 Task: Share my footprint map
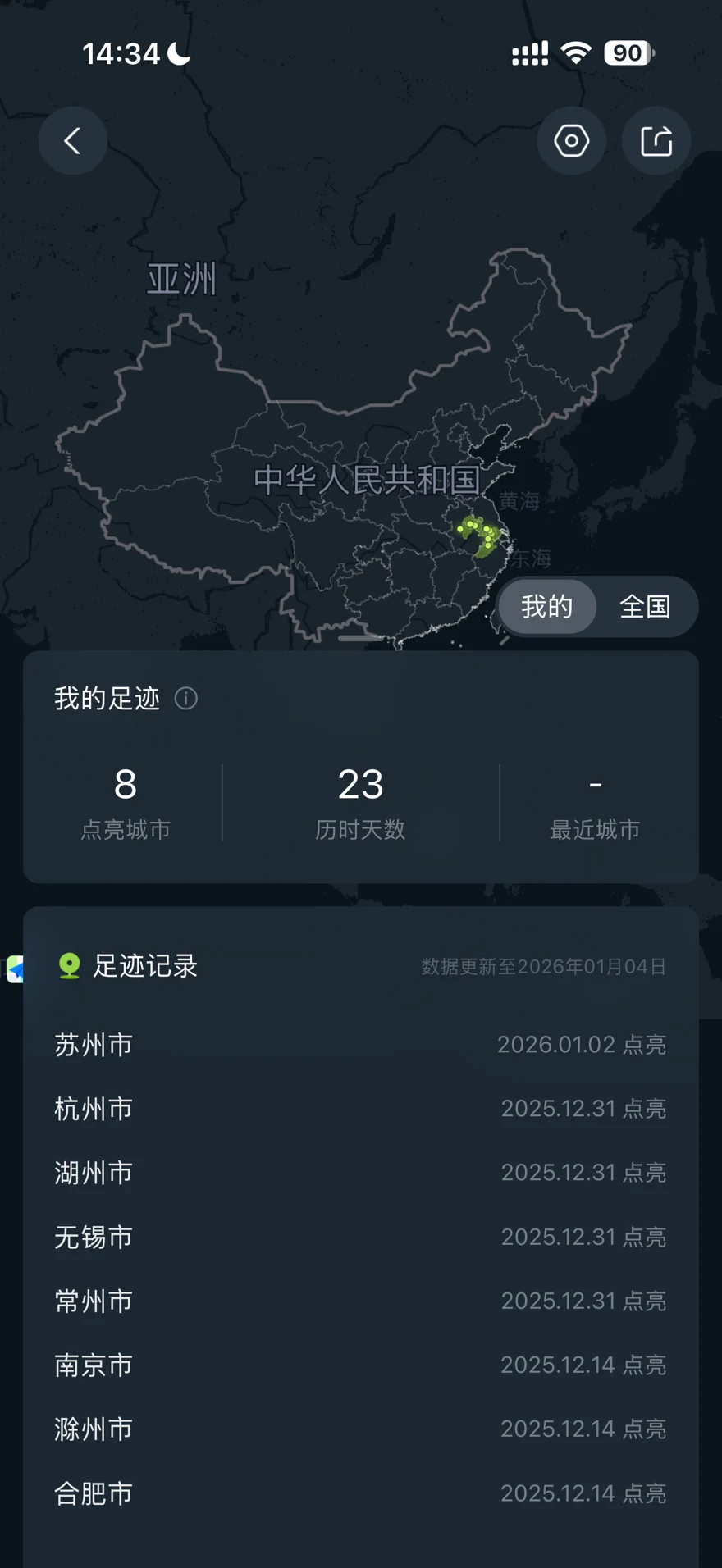(x=656, y=141)
